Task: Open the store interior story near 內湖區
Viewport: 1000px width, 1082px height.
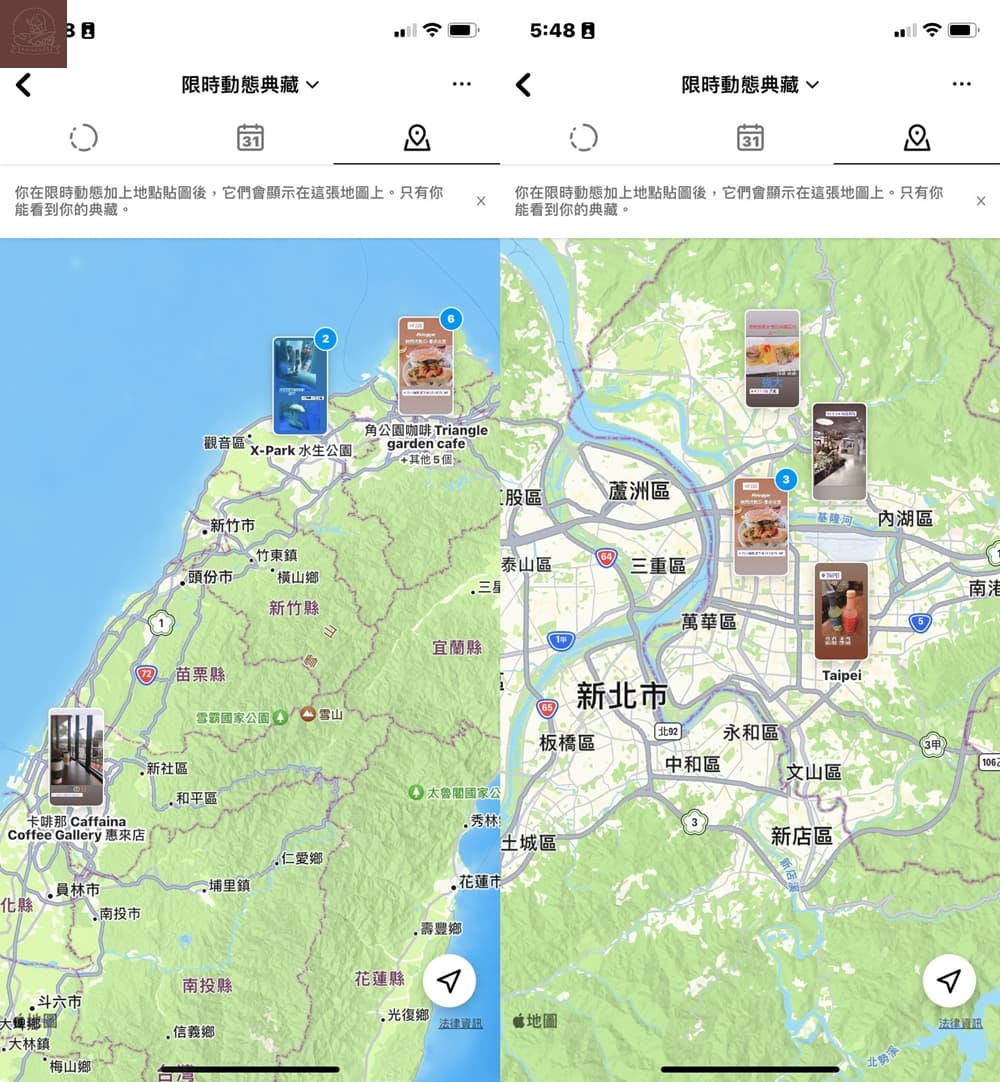Action: click(839, 451)
